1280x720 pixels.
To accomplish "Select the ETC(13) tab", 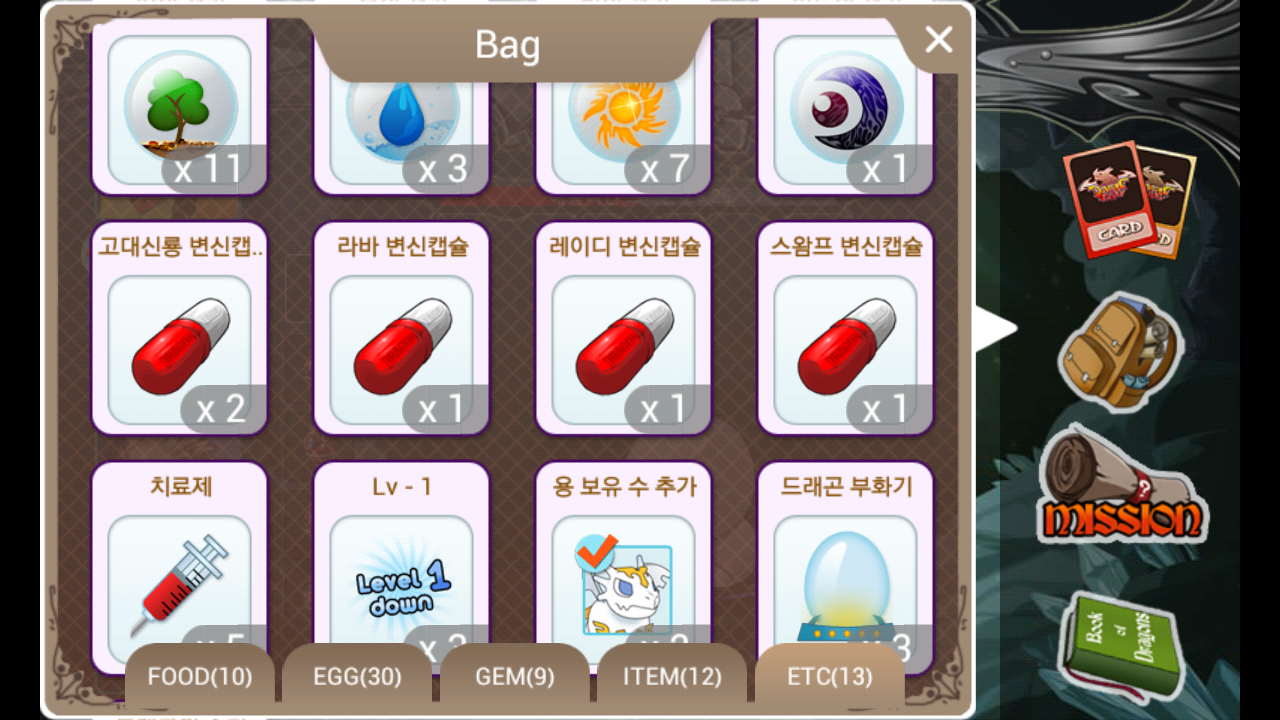I will (x=829, y=677).
